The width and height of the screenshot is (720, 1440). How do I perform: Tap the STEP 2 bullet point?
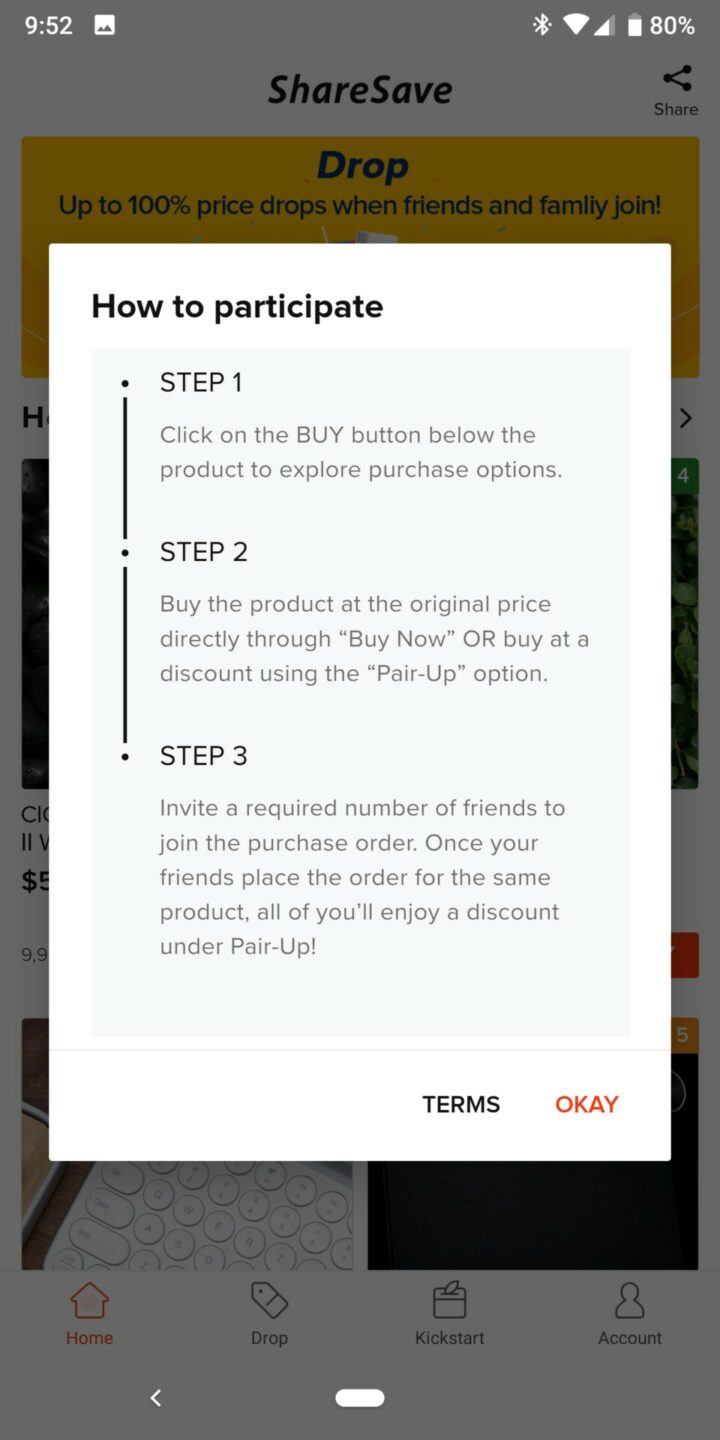click(125, 552)
